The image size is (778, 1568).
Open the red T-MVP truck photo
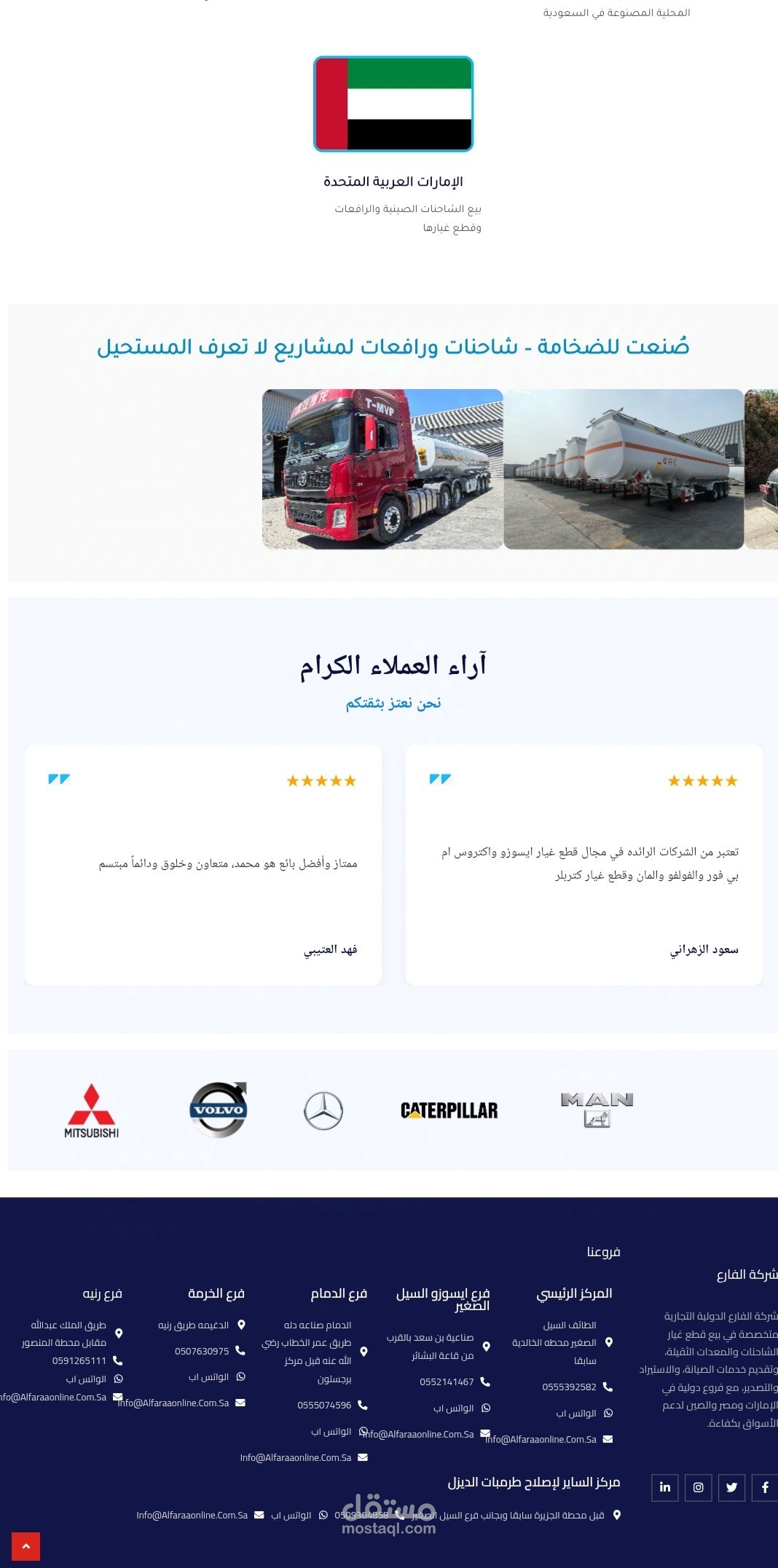pos(382,469)
